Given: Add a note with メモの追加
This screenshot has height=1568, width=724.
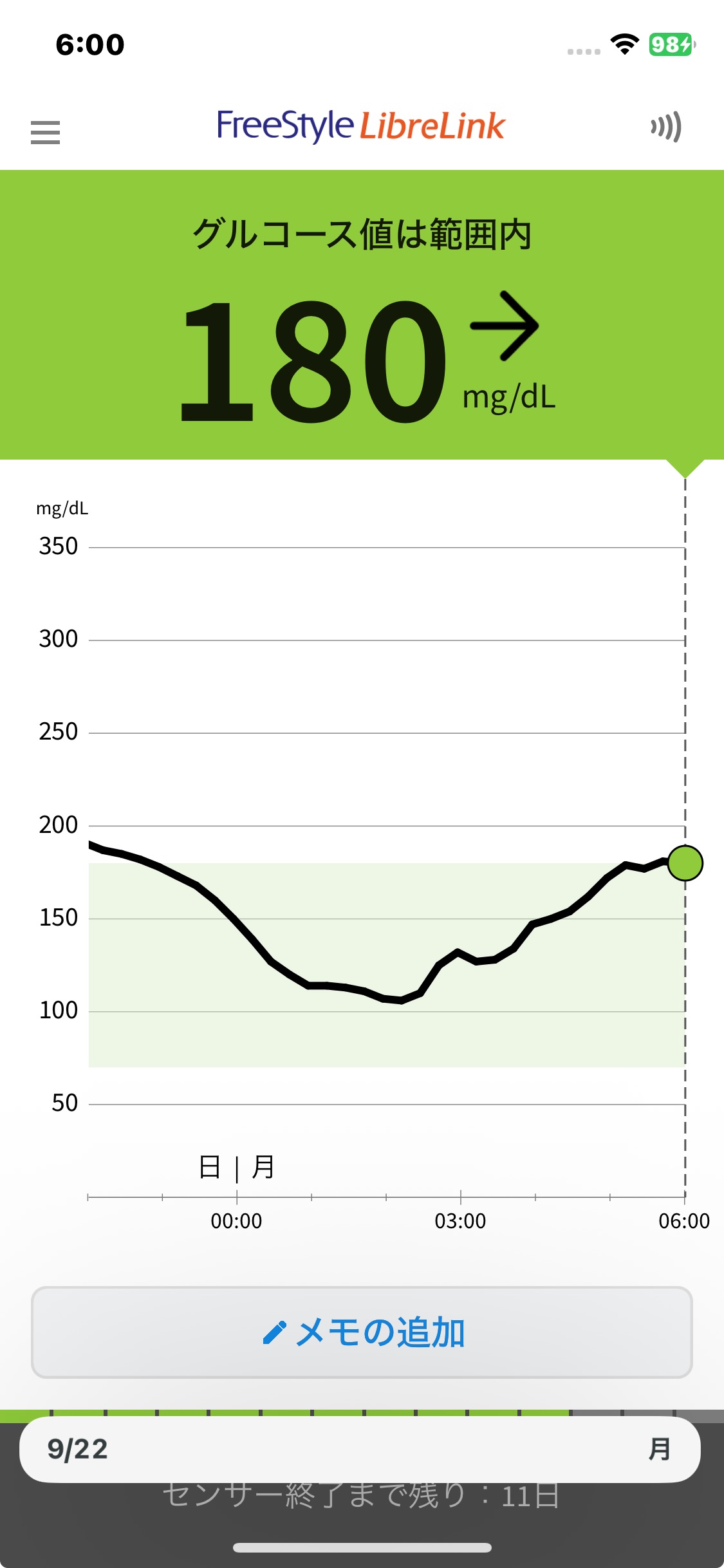Looking at the screenshot, I should [x=362, y=1332].
